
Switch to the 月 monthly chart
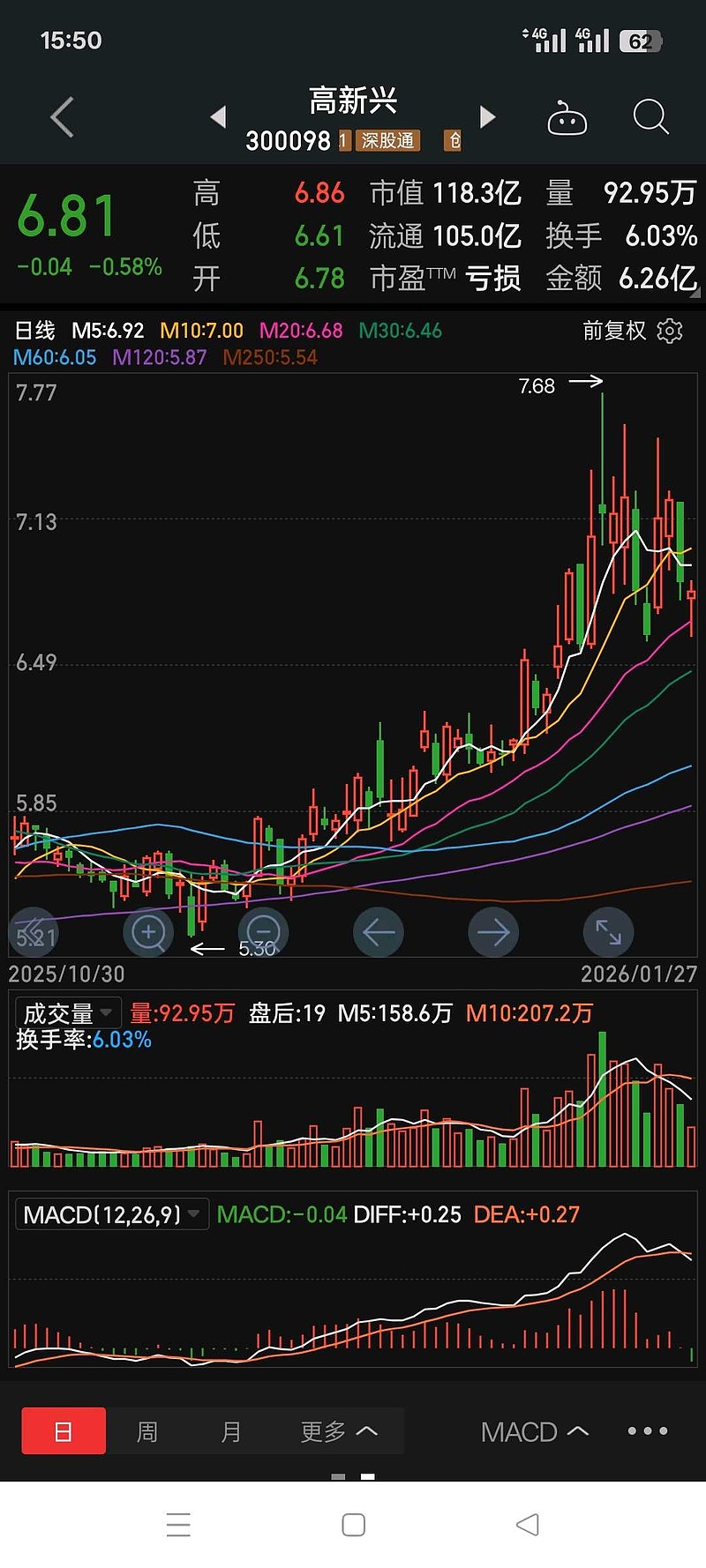231,1430
